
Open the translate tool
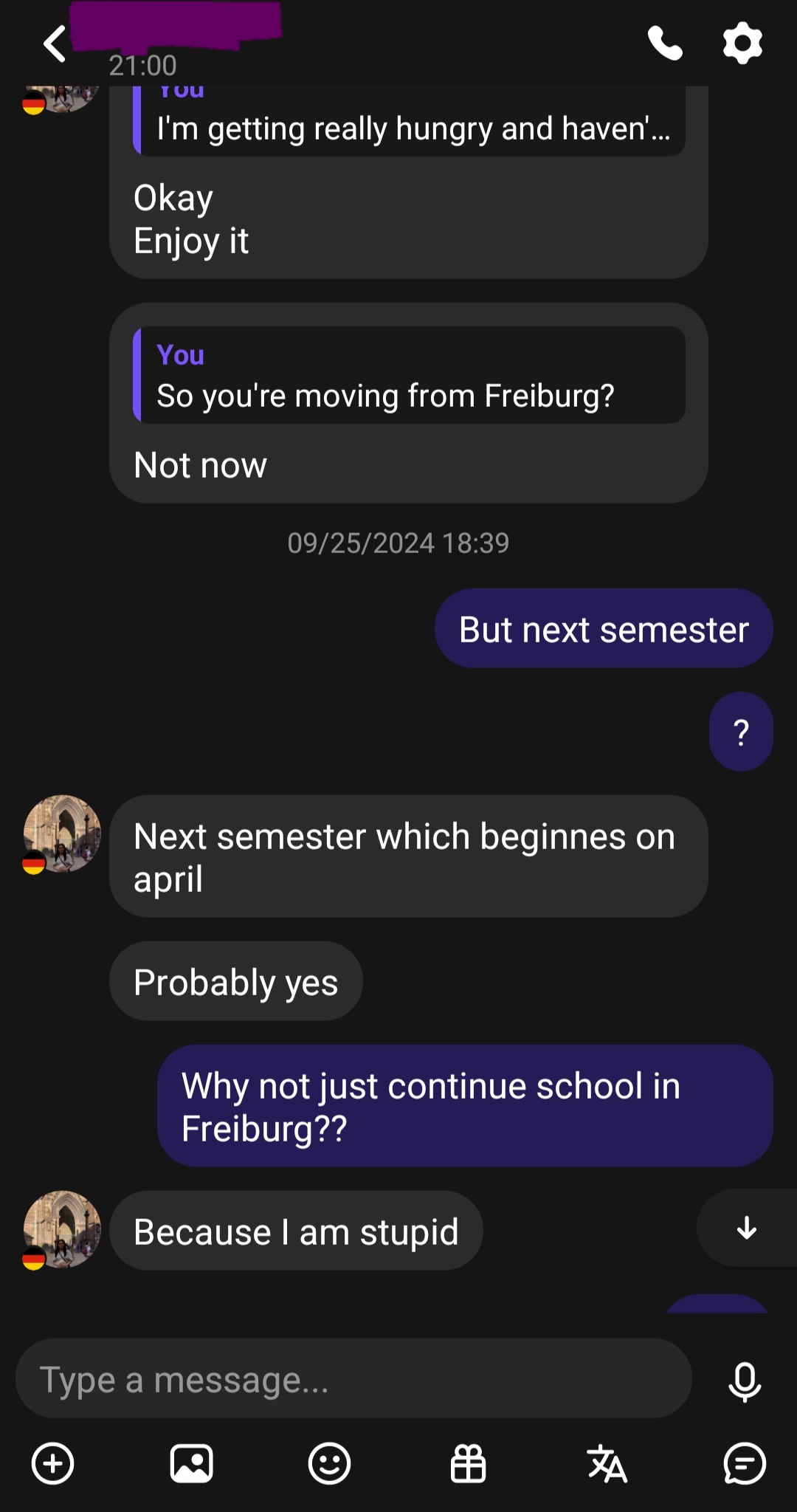point(607,1463)
